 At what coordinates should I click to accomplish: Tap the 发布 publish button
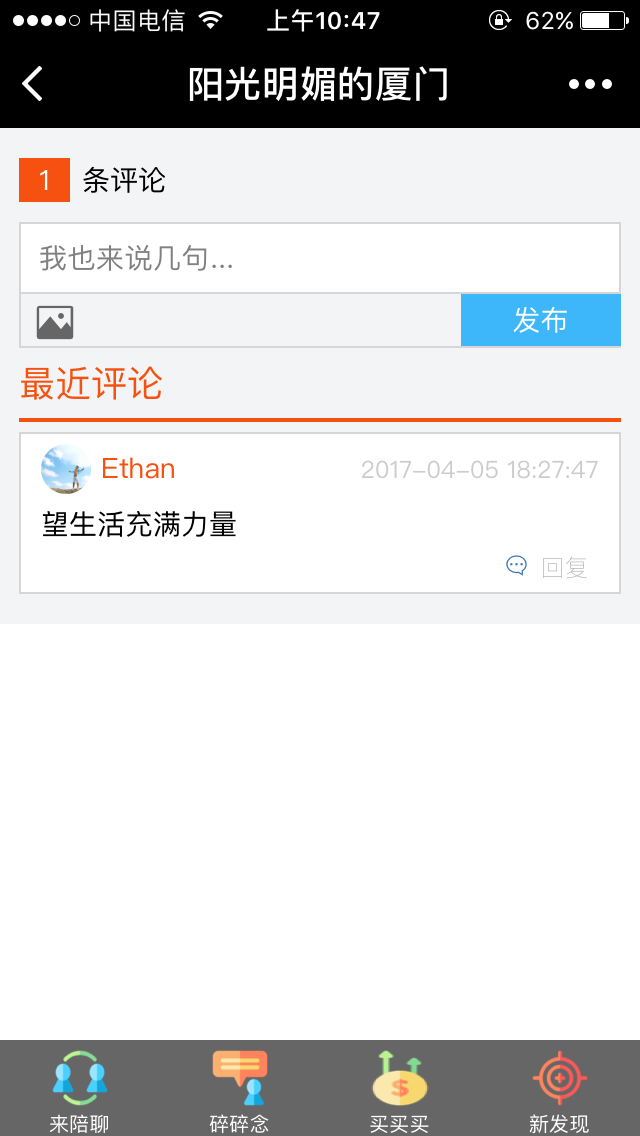(x=540, y=320)
